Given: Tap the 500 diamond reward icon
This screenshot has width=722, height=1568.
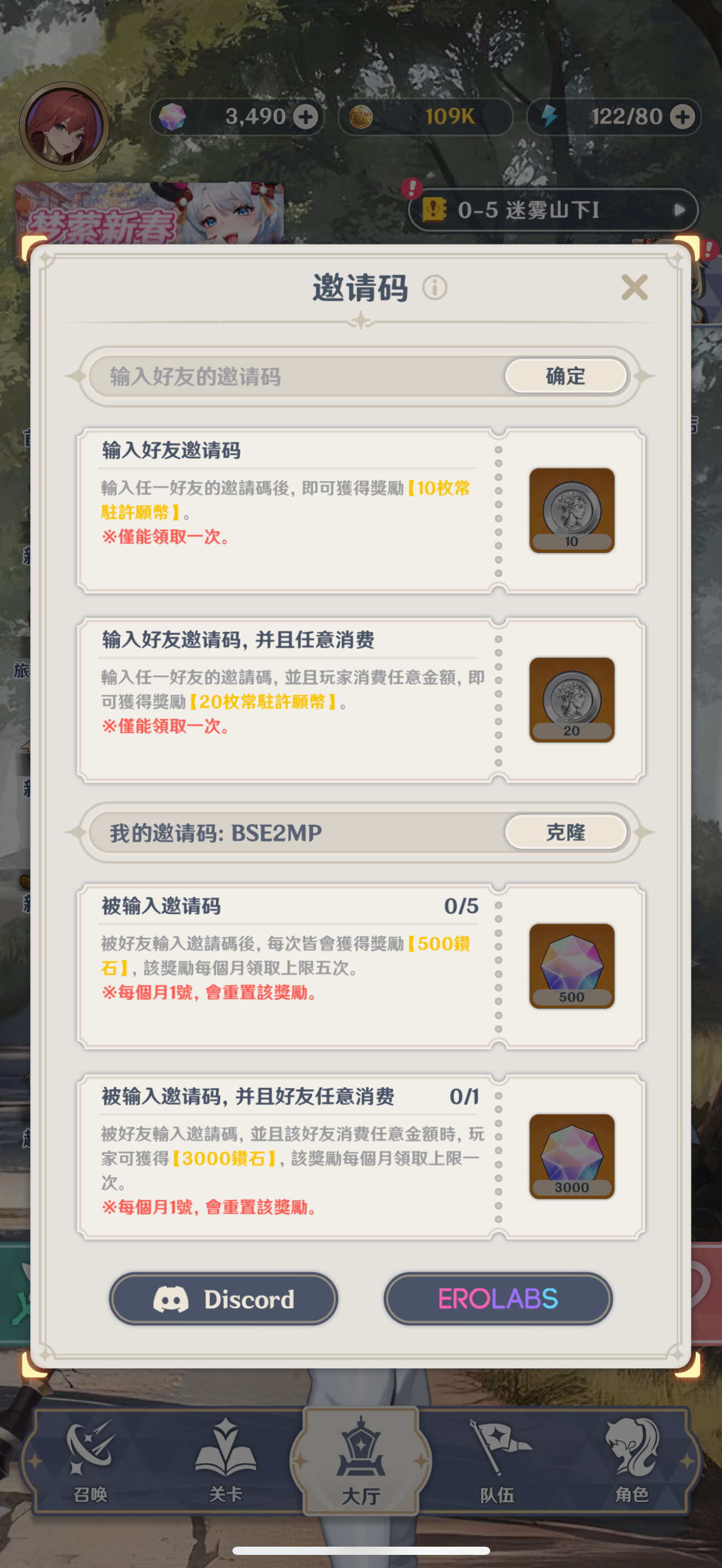Looking at the screenshot, I should pos(571,966).
